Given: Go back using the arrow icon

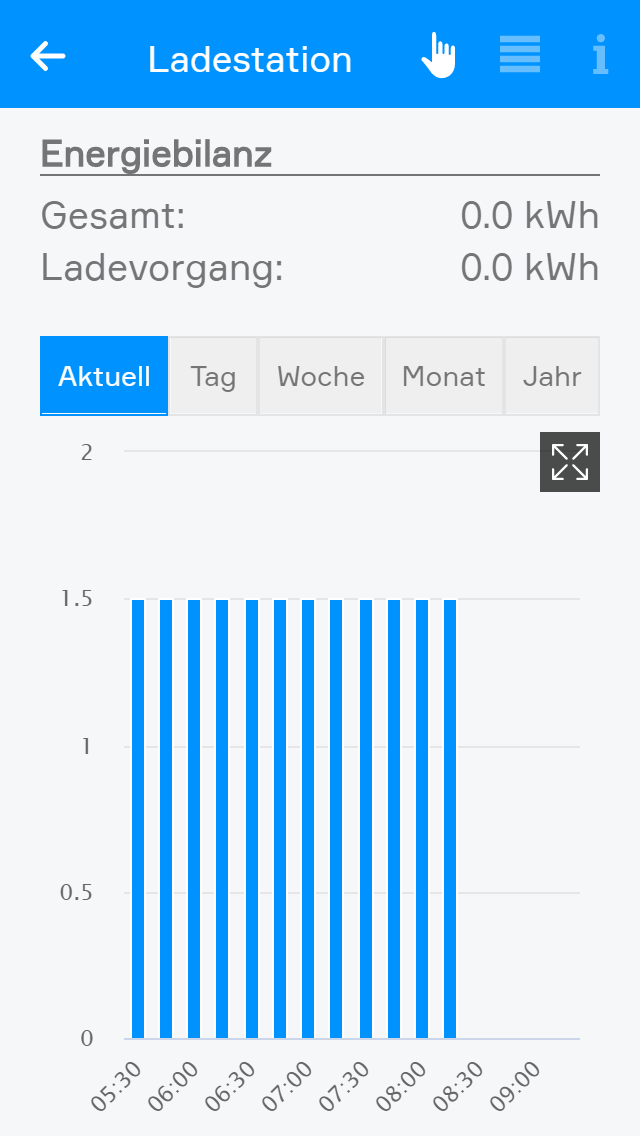Looking at the screenshot, I should point(48,56).
